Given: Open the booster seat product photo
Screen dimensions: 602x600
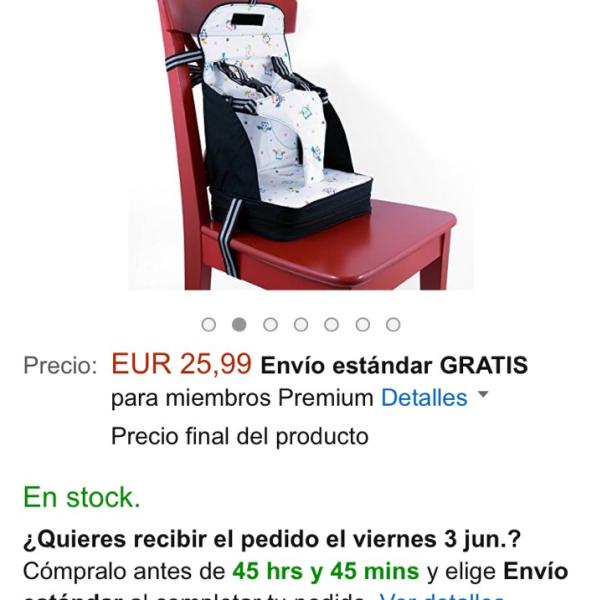Looking at the screenshot, I should (300, 145).
